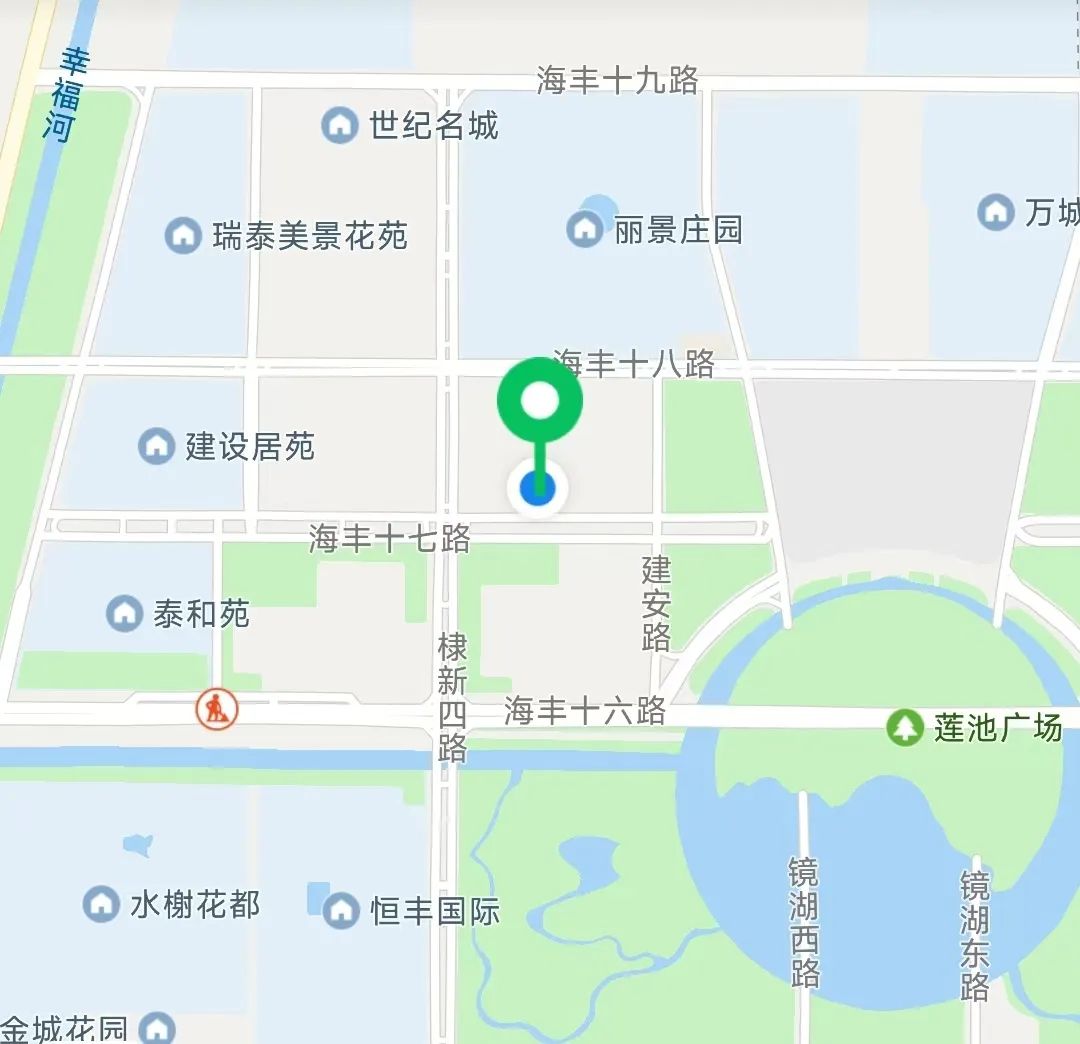Open the 水榭花都 residence marker
The image size is (1080, 1044).
point(101,904)
